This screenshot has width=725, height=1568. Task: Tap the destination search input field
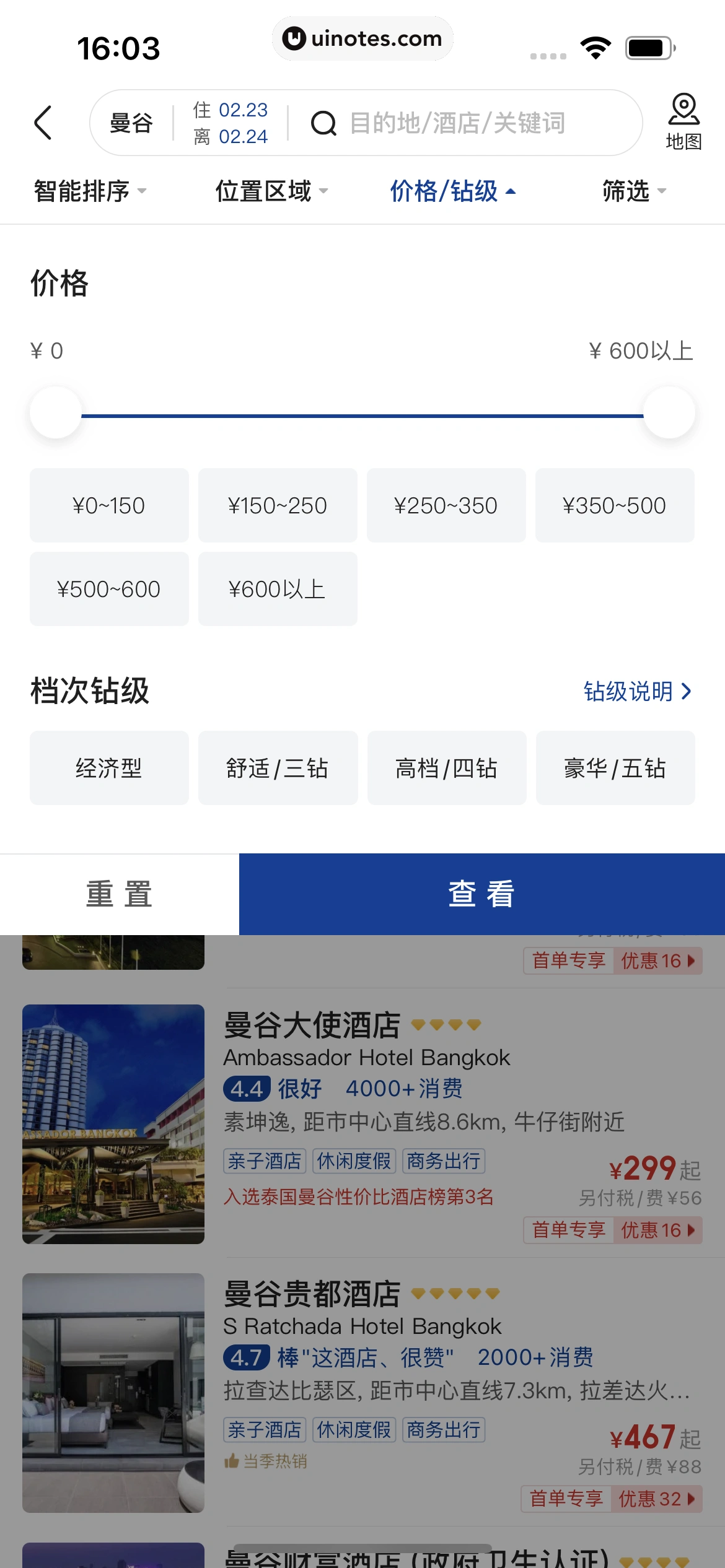(459, 123)
